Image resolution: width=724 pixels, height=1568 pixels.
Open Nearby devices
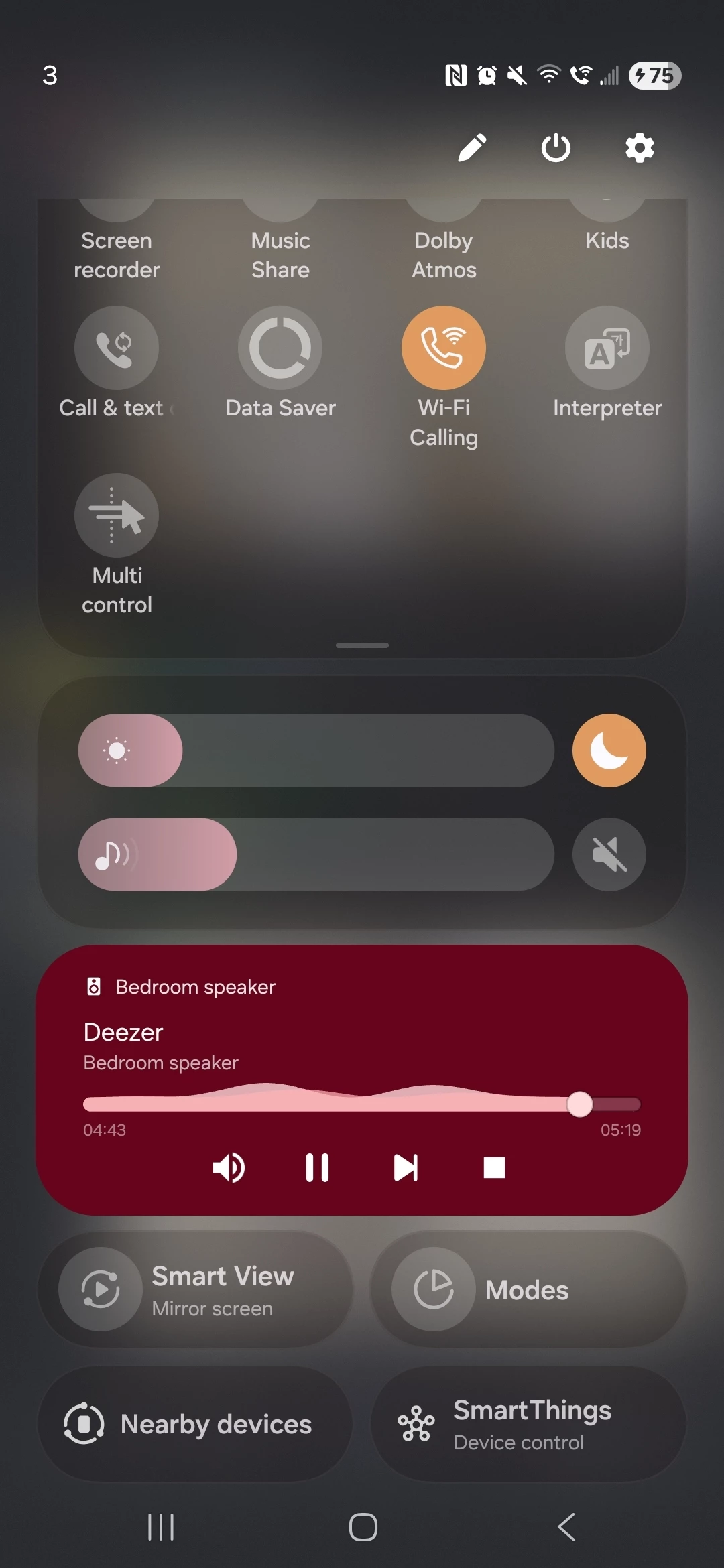(195, 1424)
